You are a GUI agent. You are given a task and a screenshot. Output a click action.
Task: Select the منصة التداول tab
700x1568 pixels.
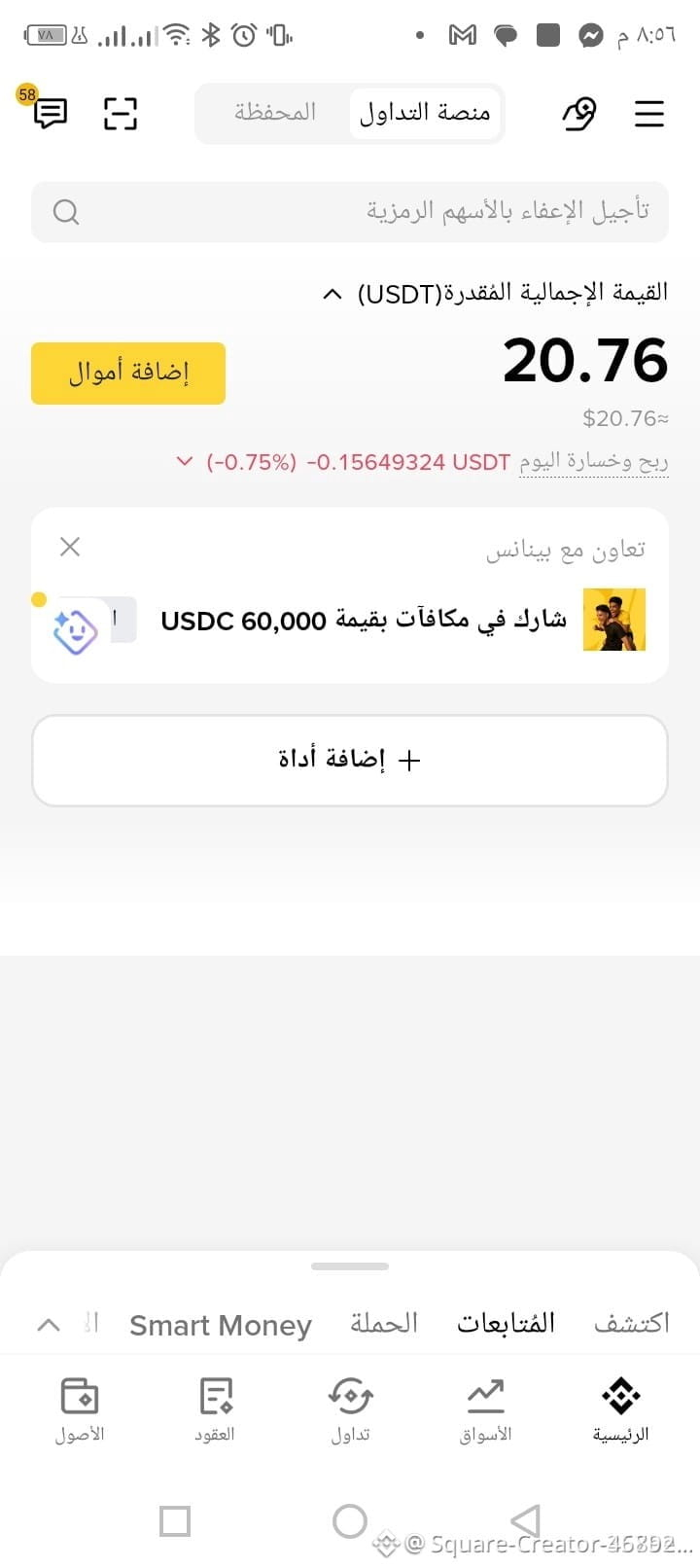(x=425, y=113)
